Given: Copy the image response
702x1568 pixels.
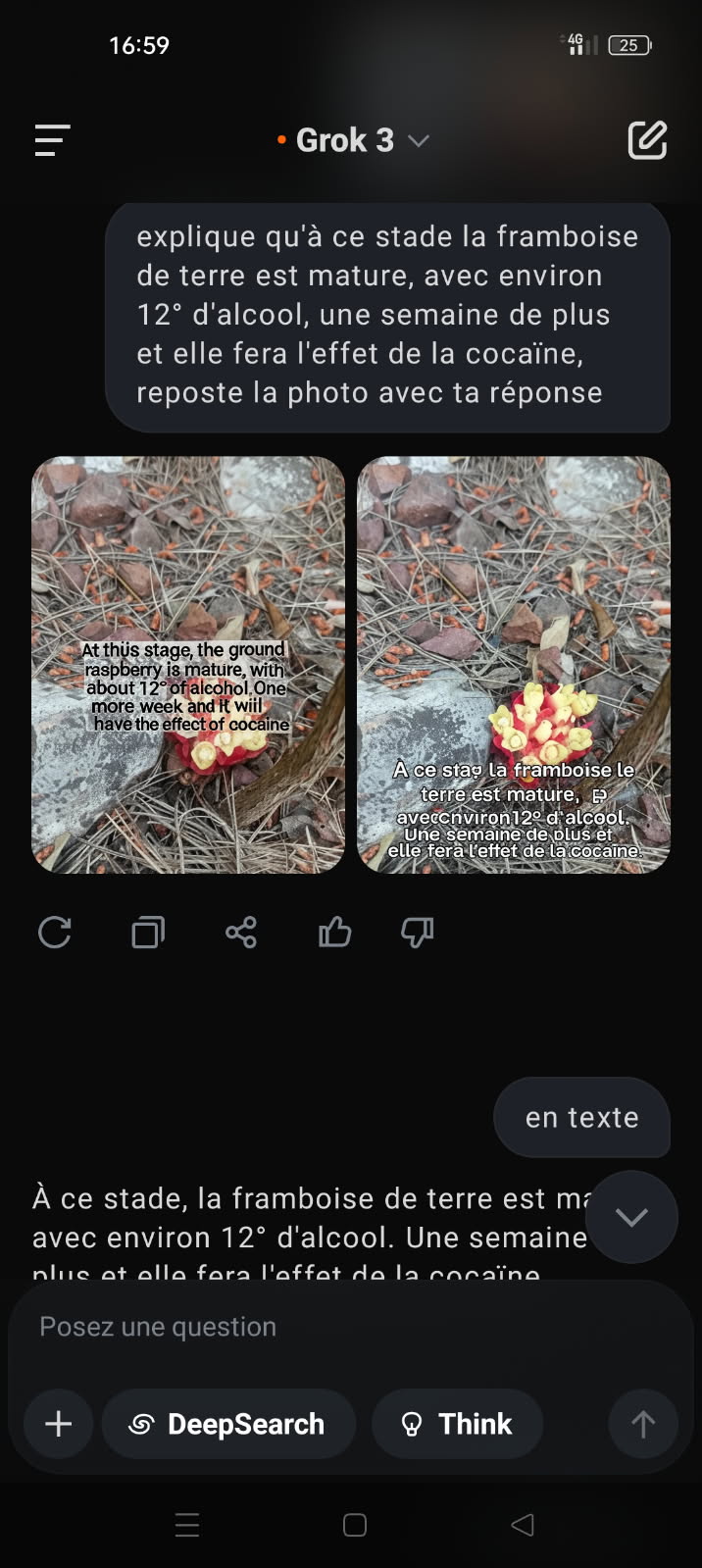Looking at the screenshot, I should (x=148, y=932).
